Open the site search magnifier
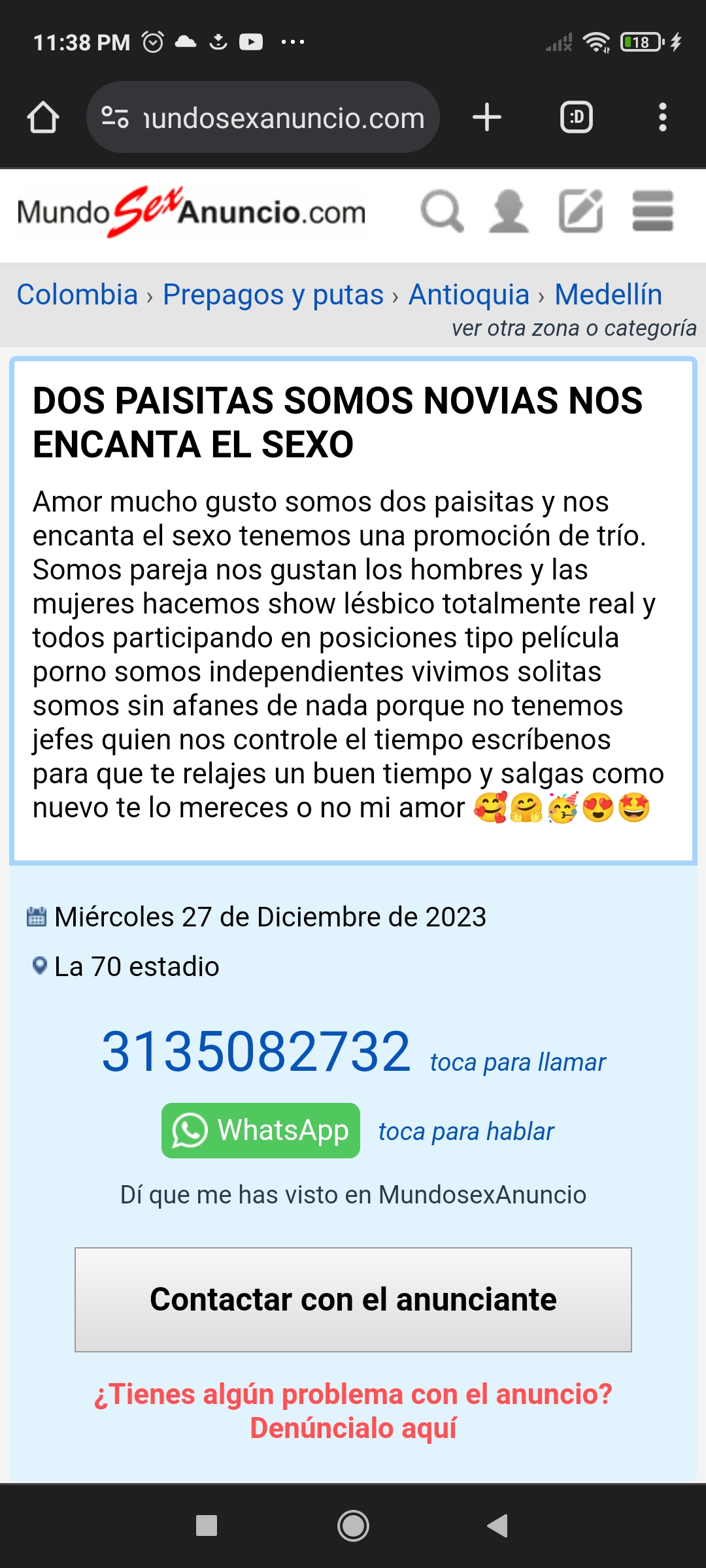Image resolution: width=706 pixels, height=1568 pixels. coord(442,212)
